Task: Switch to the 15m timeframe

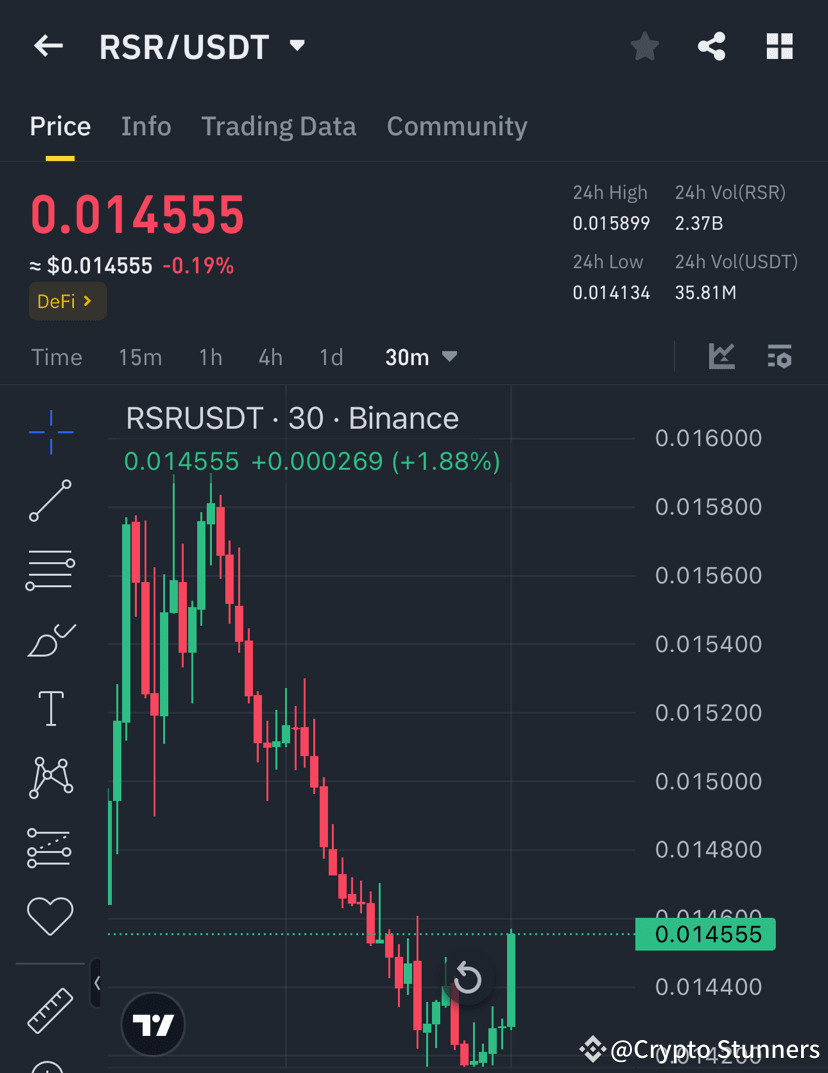Action: tap(140, 357)
